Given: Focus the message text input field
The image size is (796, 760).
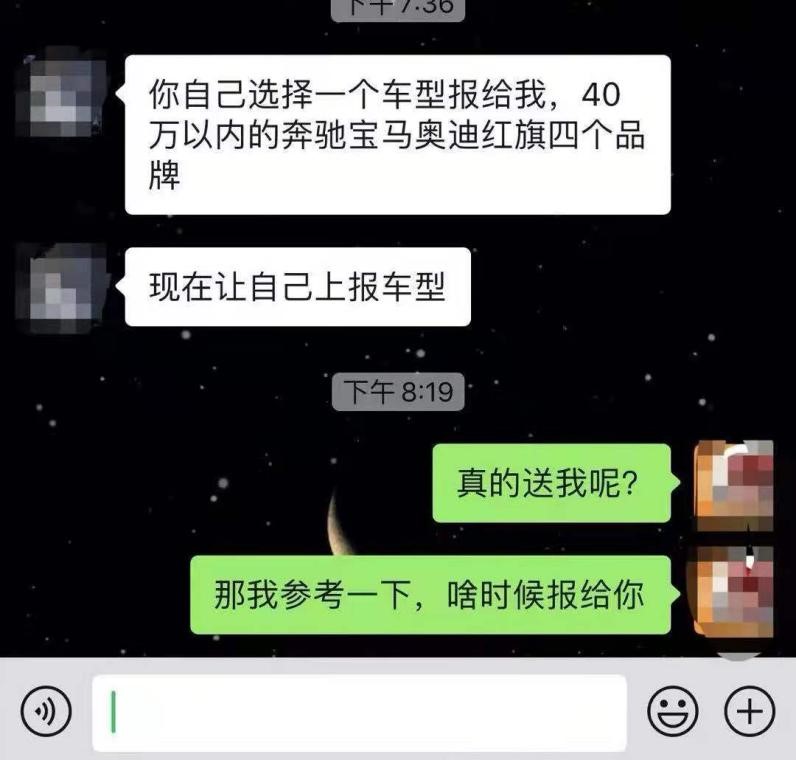Looking at the screenshot, I should click(x=359, y=713).
